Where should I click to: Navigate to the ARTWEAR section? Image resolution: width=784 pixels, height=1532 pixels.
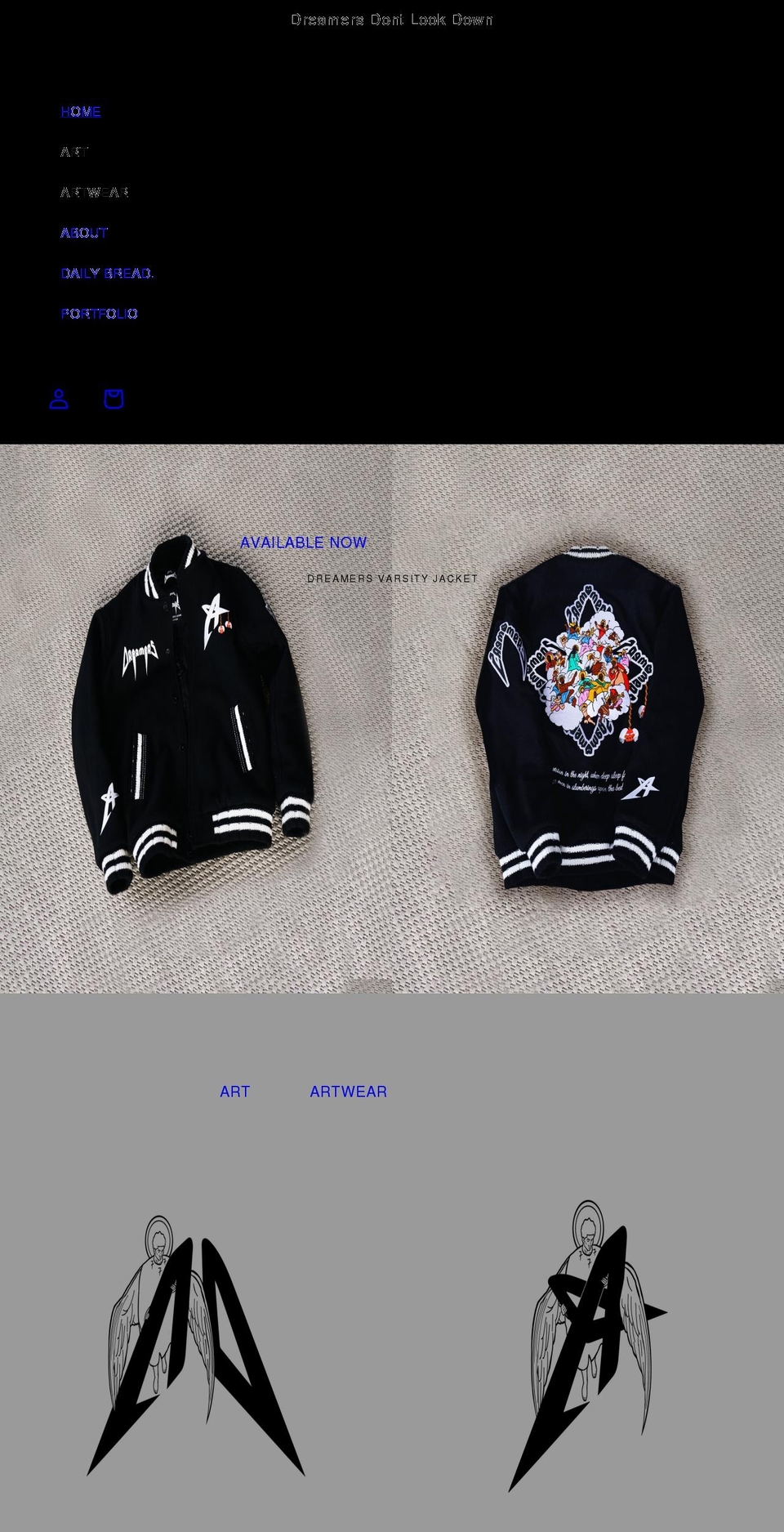tap(96, 192)
